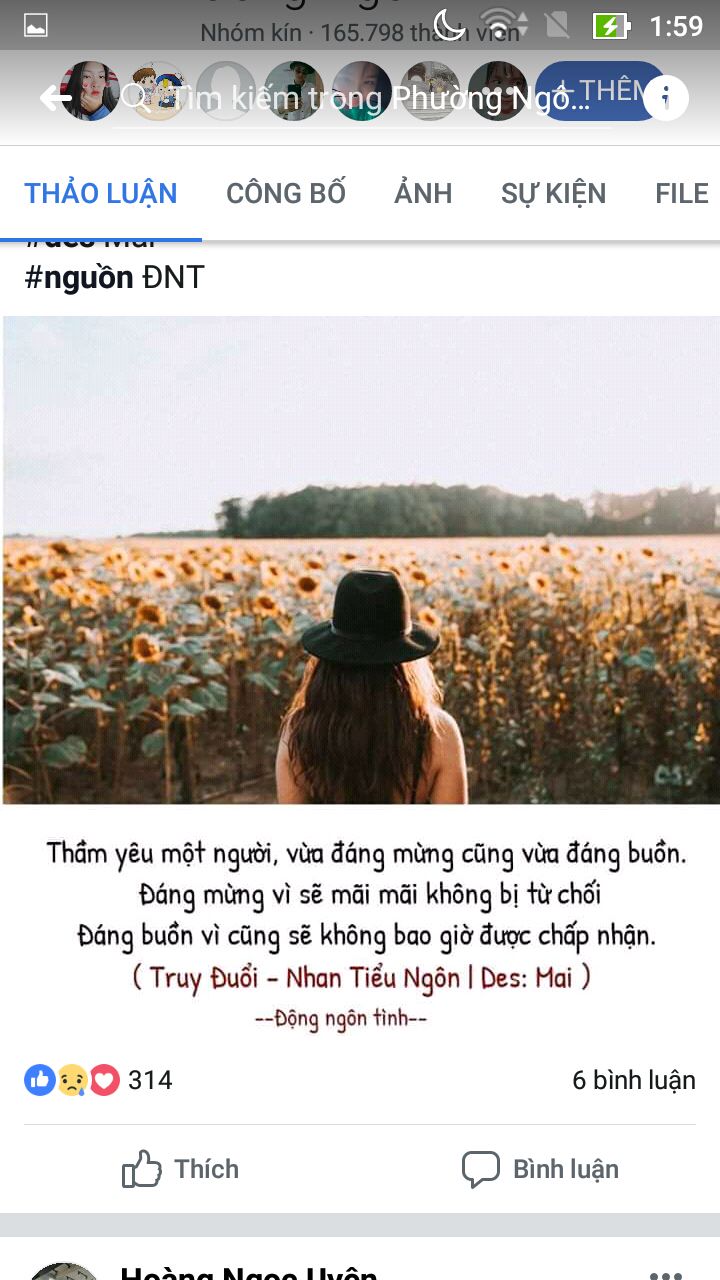View the 314 reactions list
Image resolution: width=720 pixels, height=1280 pixels.
tap(98, 1080)
